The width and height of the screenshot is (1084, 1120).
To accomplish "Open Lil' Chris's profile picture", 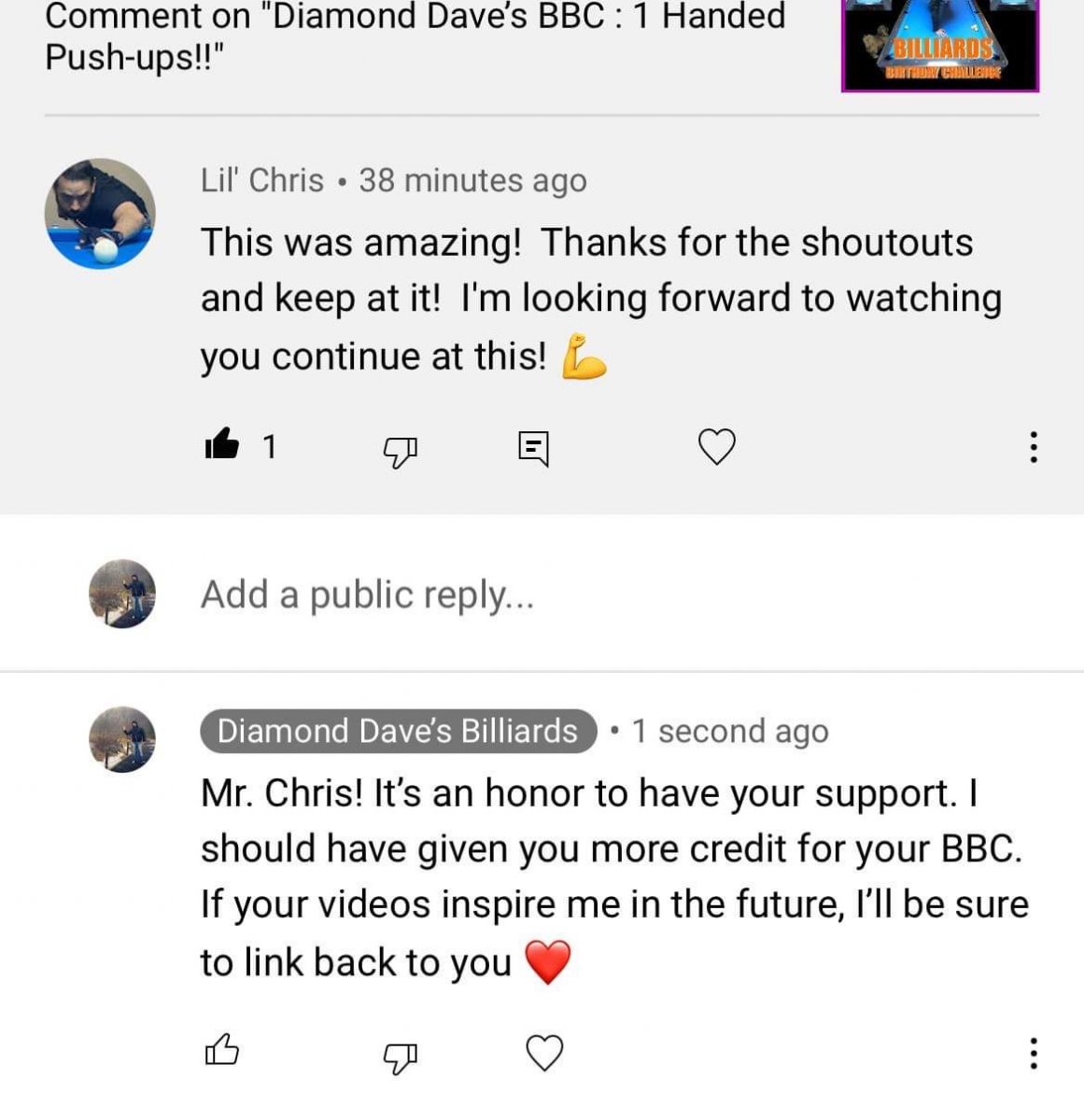I will [100, 214].
